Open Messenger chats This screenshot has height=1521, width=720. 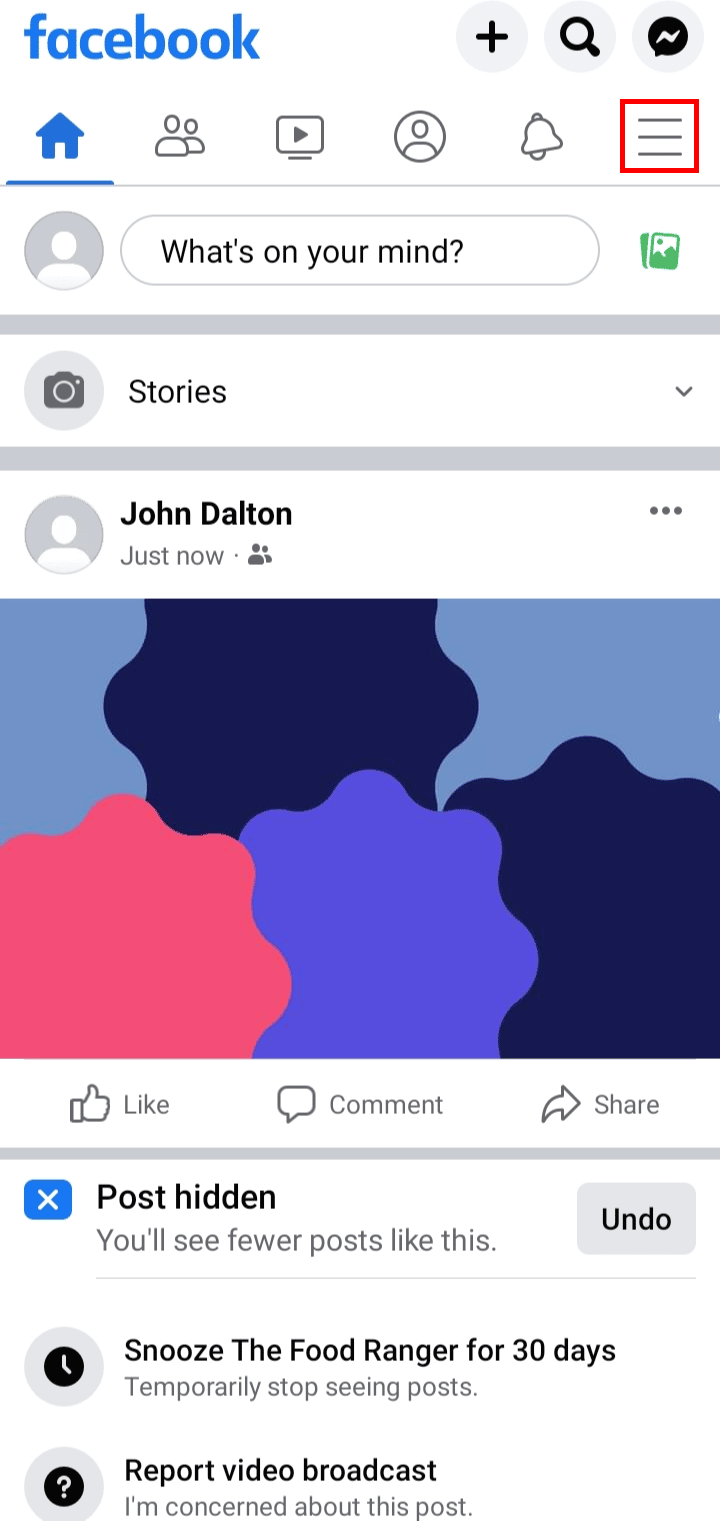click(667, 38)
